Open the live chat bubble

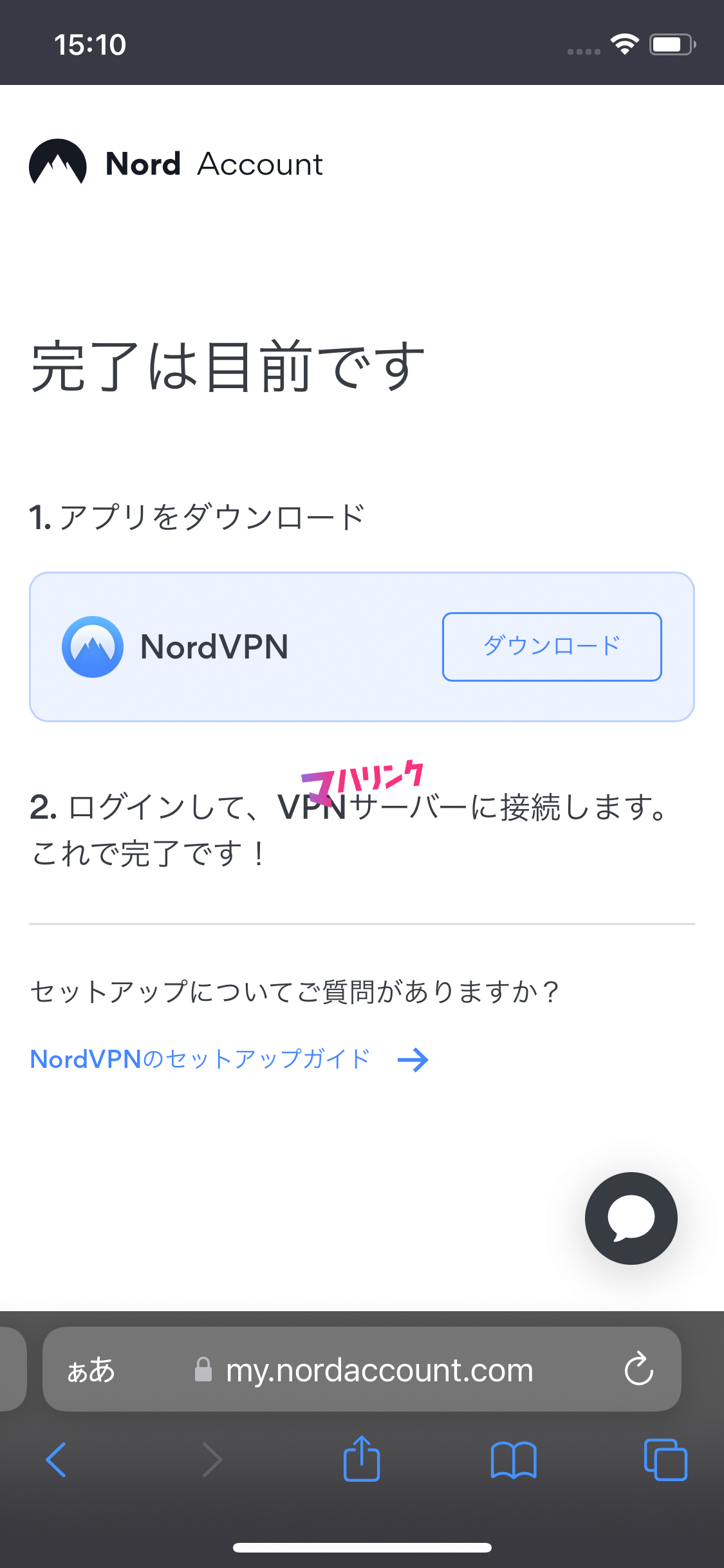pyautogui.click(x=631, y=1218)
